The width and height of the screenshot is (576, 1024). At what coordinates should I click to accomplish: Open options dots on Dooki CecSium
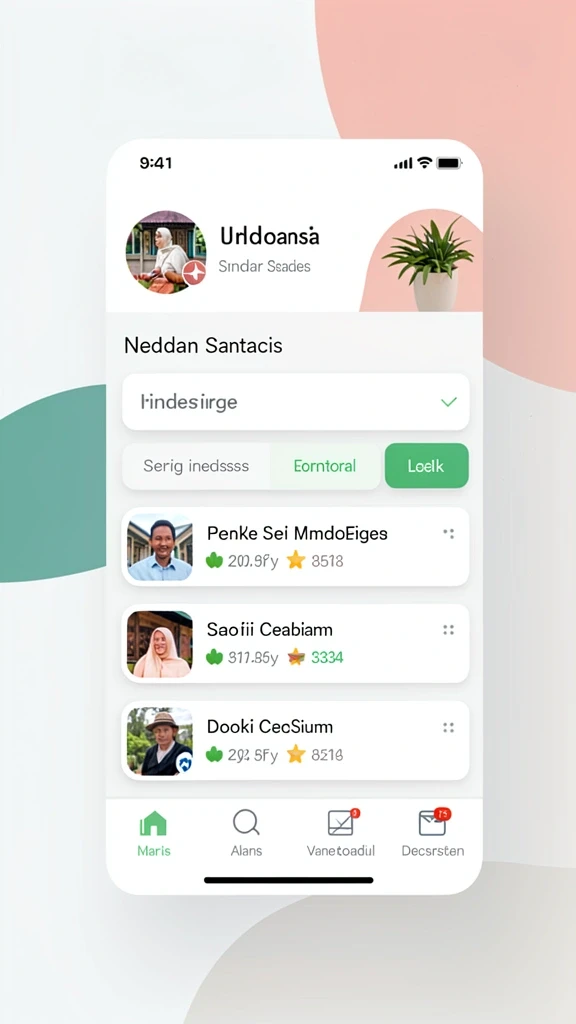click(x=449, y=727)
